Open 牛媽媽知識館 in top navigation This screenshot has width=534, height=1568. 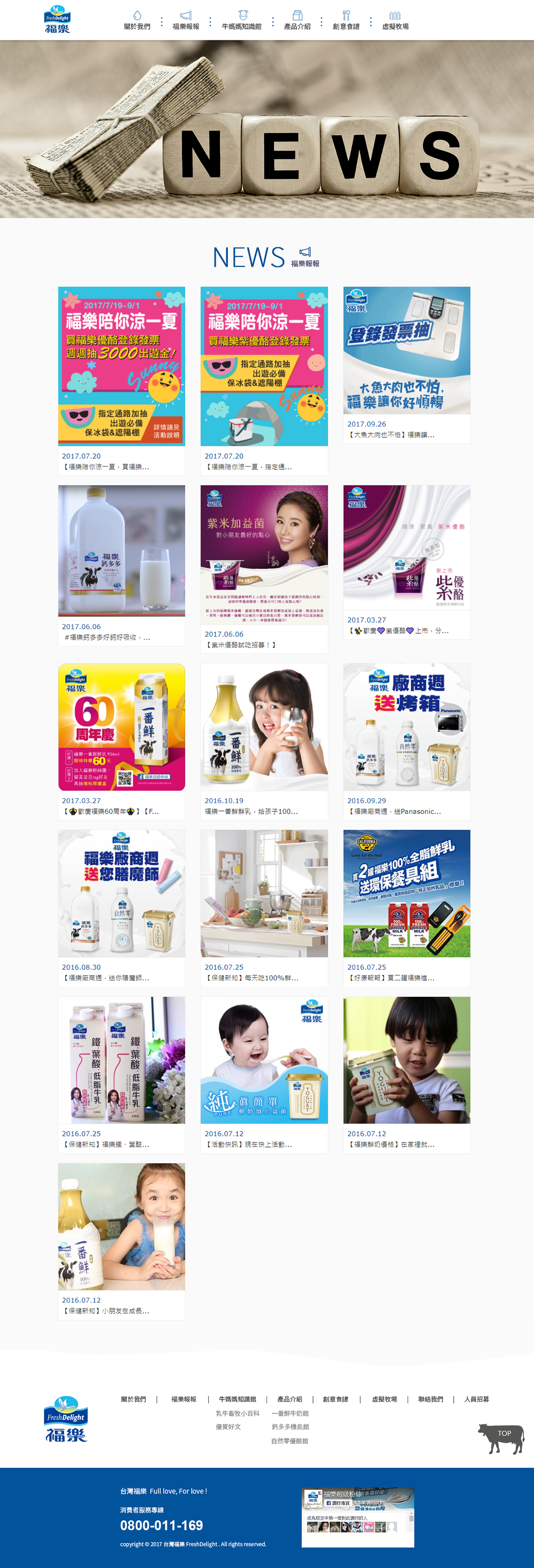pyautogui.click(x=241, y=21)
